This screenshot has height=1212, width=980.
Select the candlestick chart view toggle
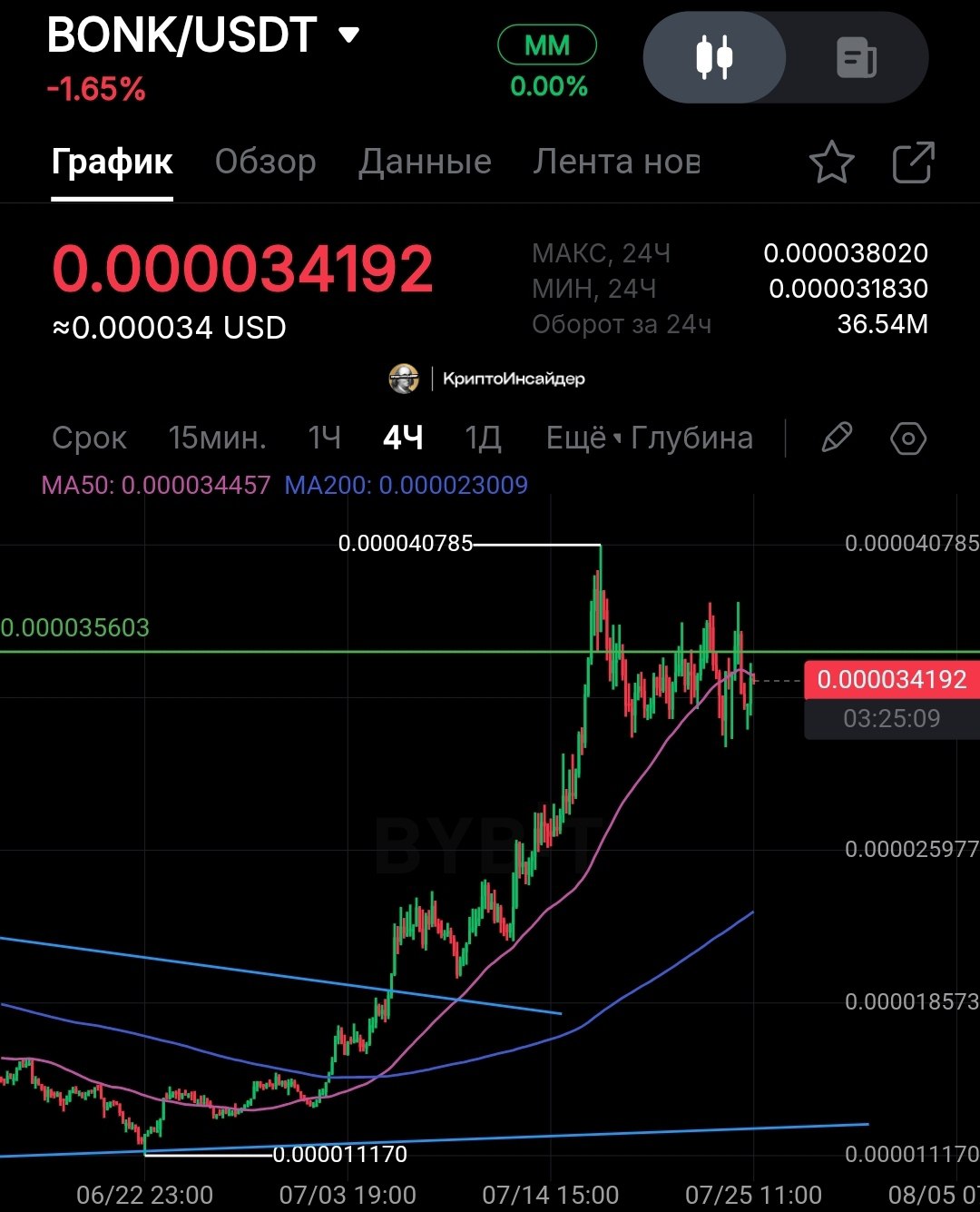coord(714,57)
